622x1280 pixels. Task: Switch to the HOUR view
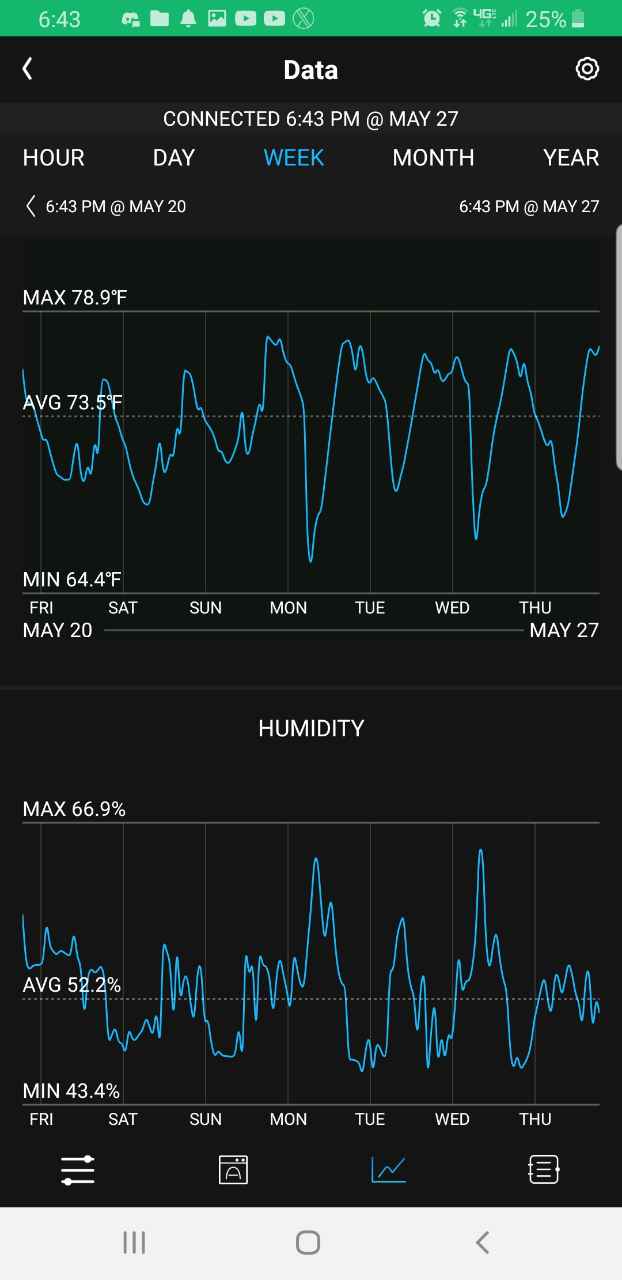54,158
